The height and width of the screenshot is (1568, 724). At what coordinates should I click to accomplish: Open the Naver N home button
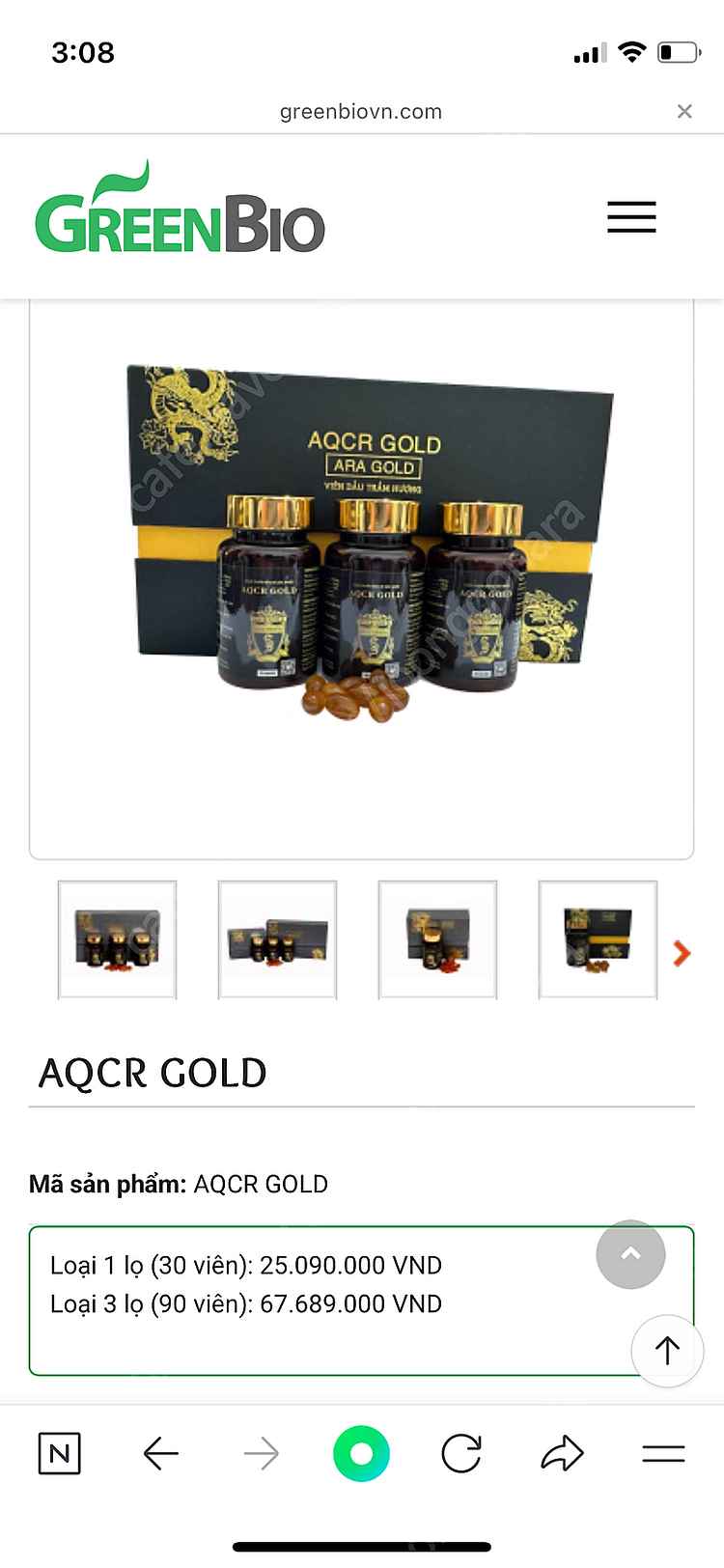(60, 1453)
